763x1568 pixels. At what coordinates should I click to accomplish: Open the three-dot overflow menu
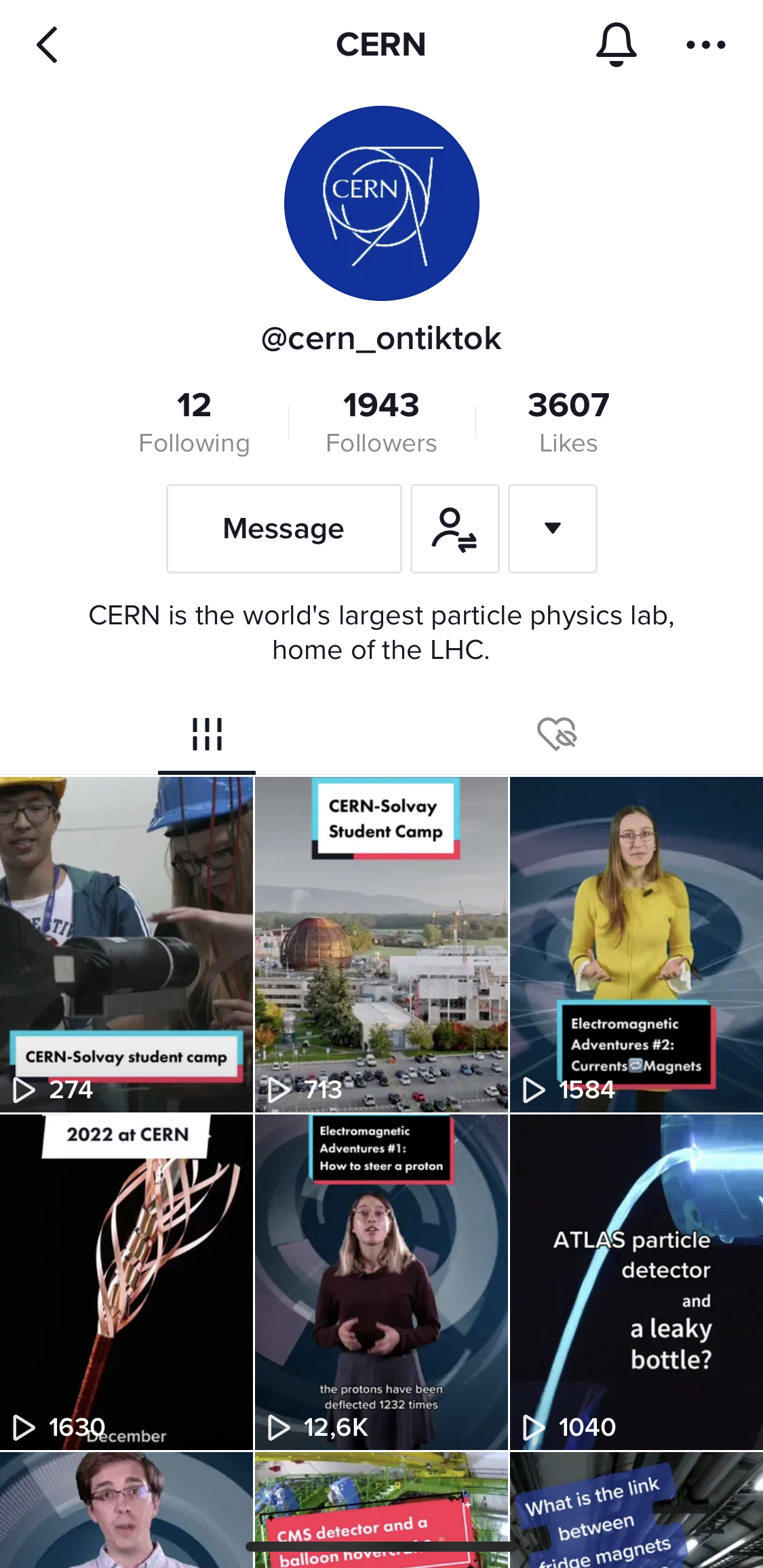705,45
